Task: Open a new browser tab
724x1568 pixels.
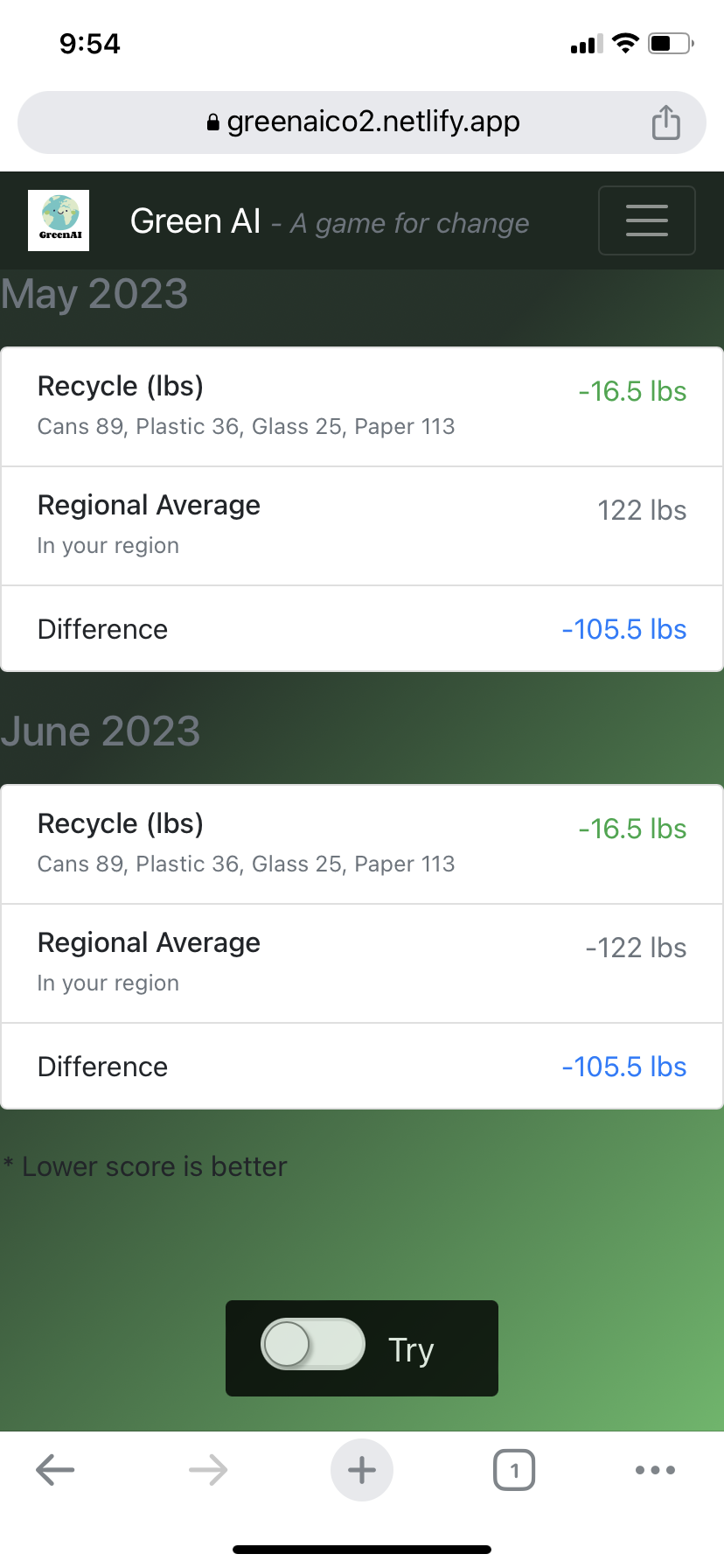Action: click(x=361, y=1470)
